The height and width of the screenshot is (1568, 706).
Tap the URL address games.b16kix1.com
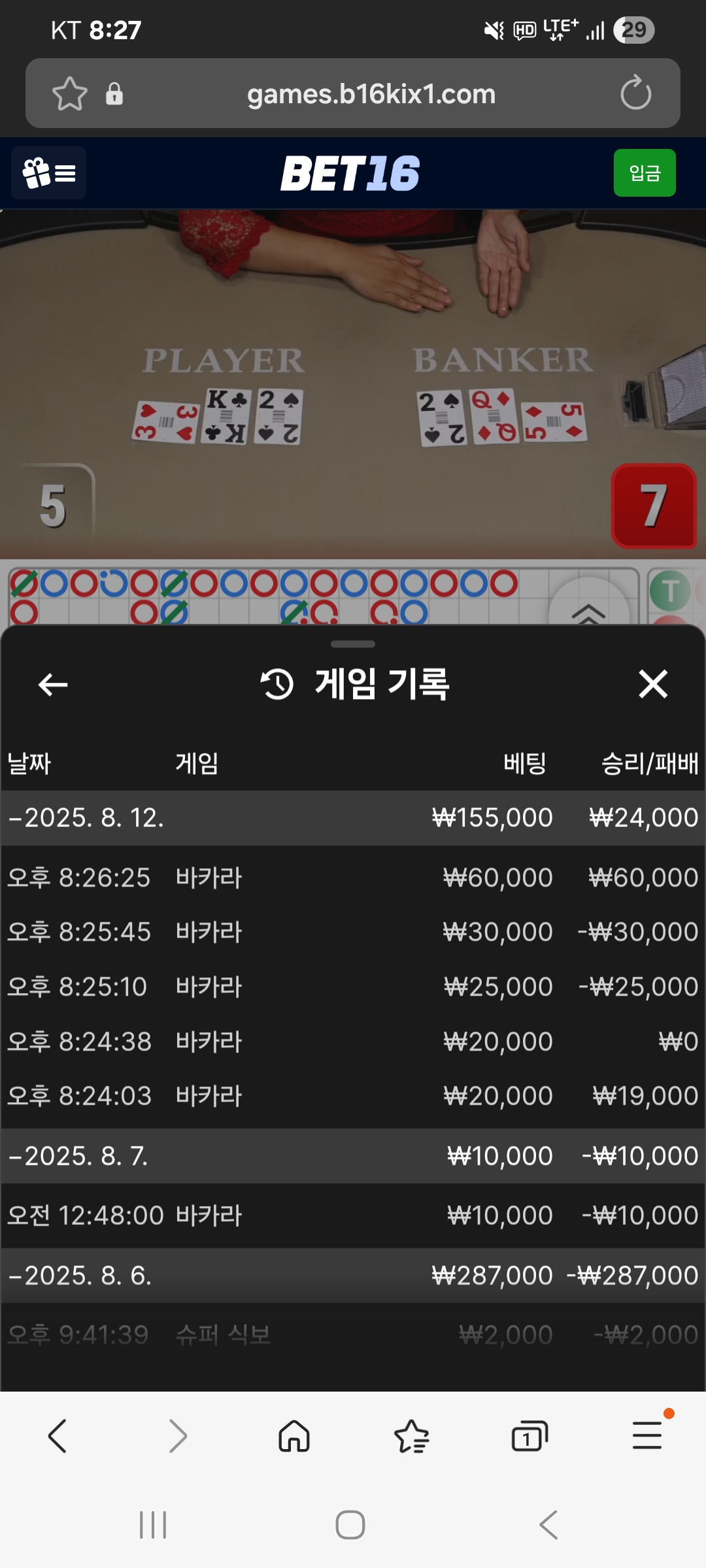click(x=371, y=94)
